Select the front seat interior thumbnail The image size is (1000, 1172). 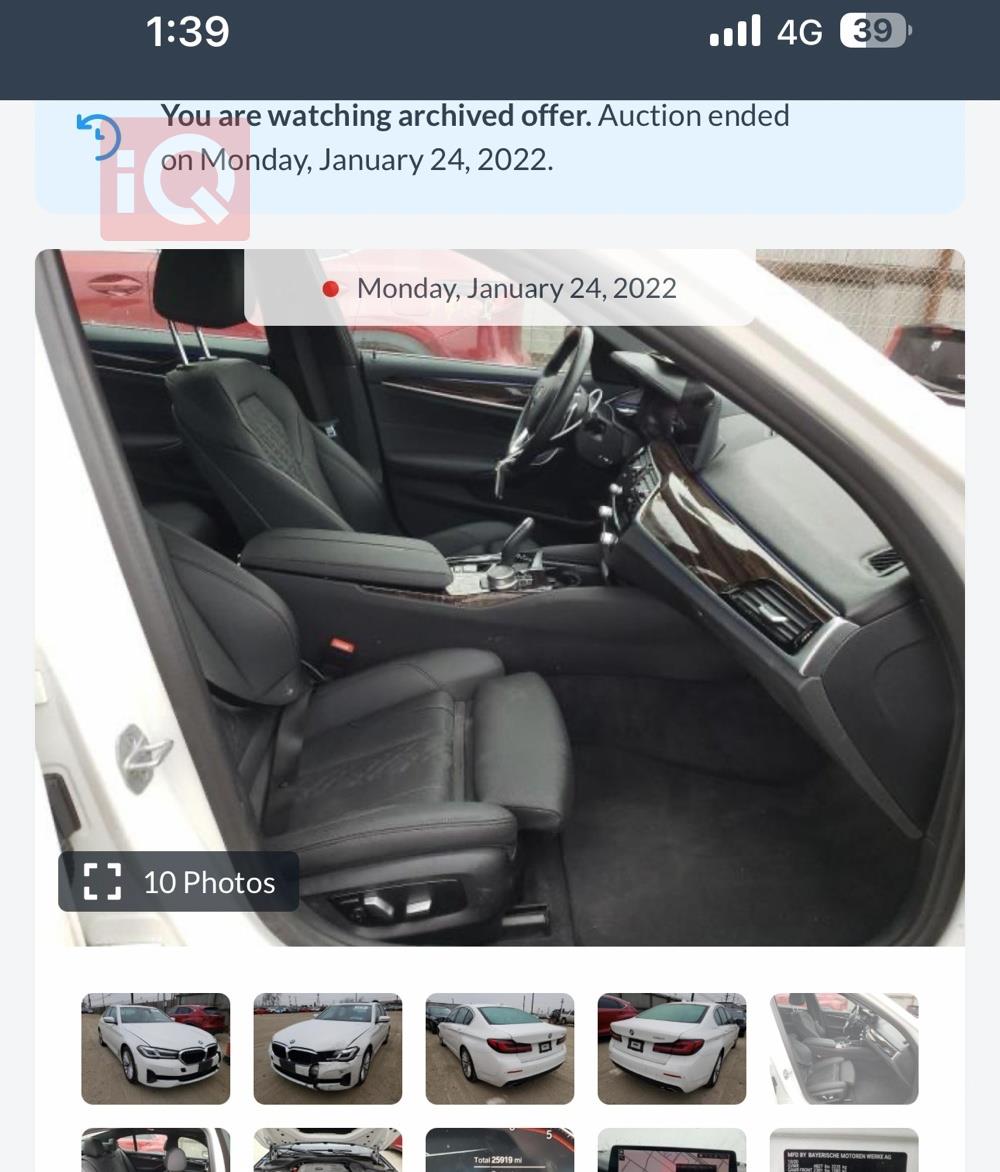click(x=844, y=1048)
